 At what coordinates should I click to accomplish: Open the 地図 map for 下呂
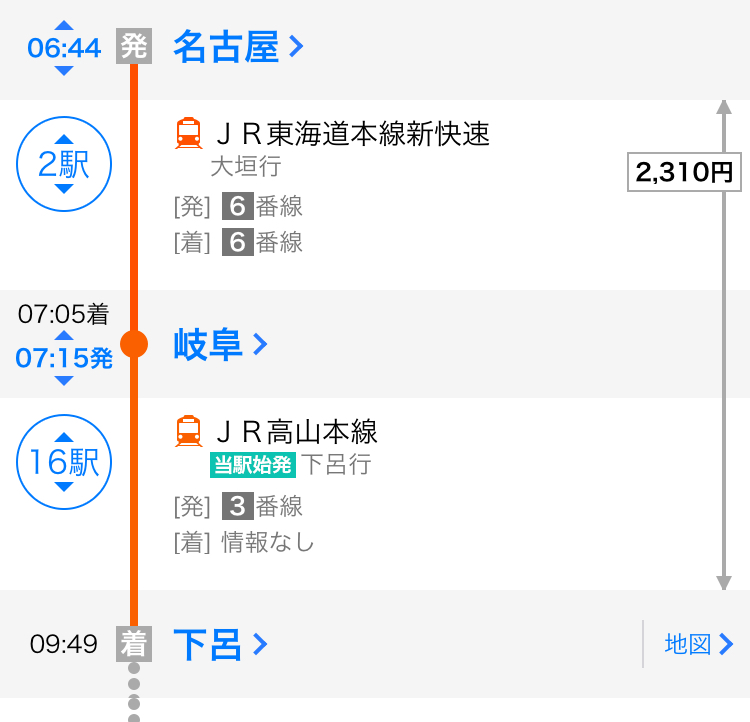point(698,644)
